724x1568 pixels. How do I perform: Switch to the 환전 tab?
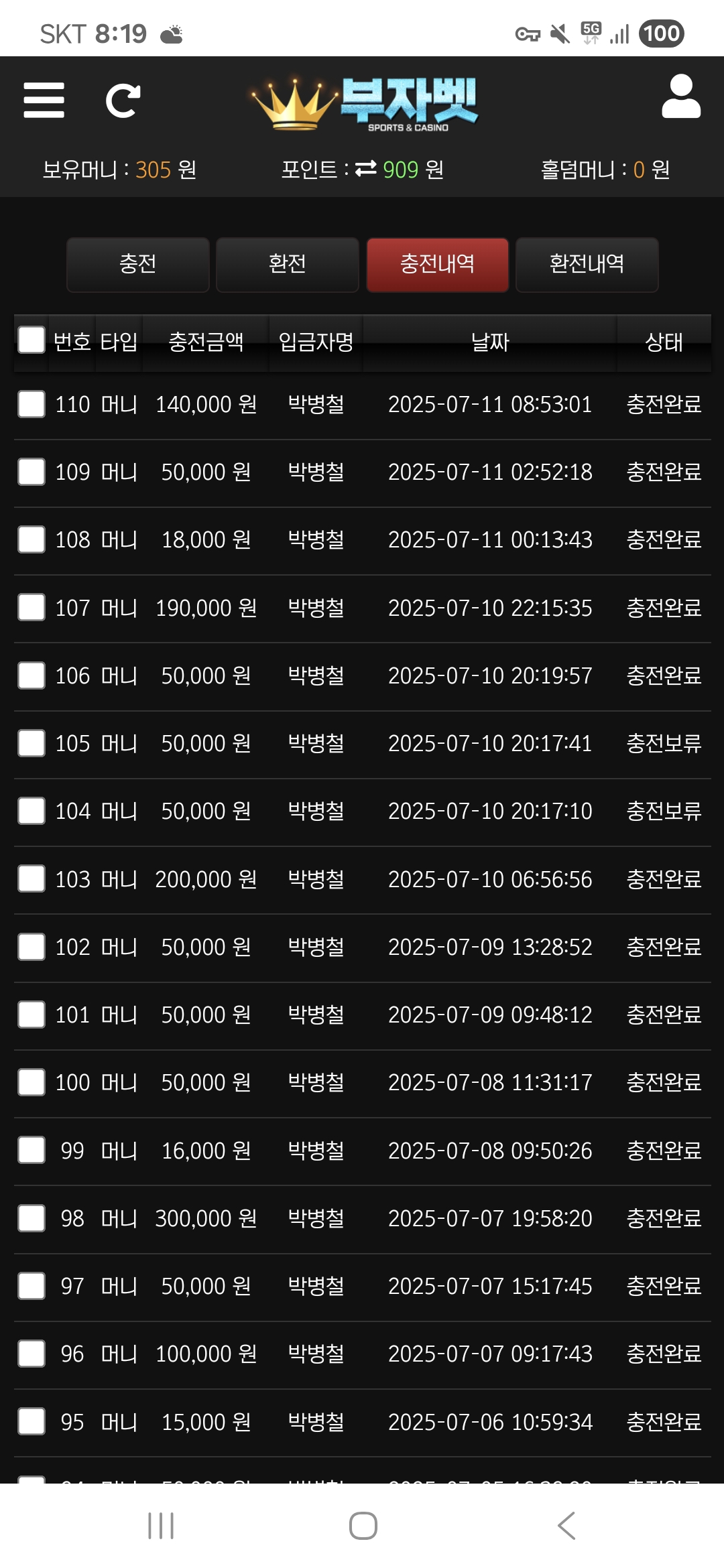point(288,264)
